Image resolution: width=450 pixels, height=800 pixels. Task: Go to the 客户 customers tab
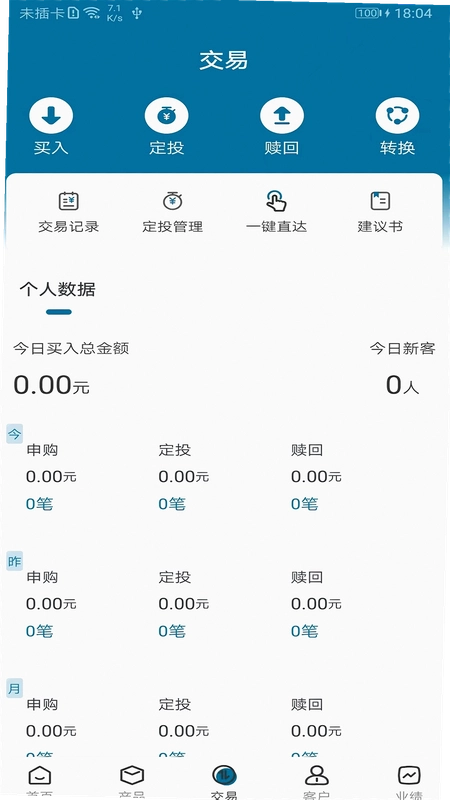click(316, 782)
